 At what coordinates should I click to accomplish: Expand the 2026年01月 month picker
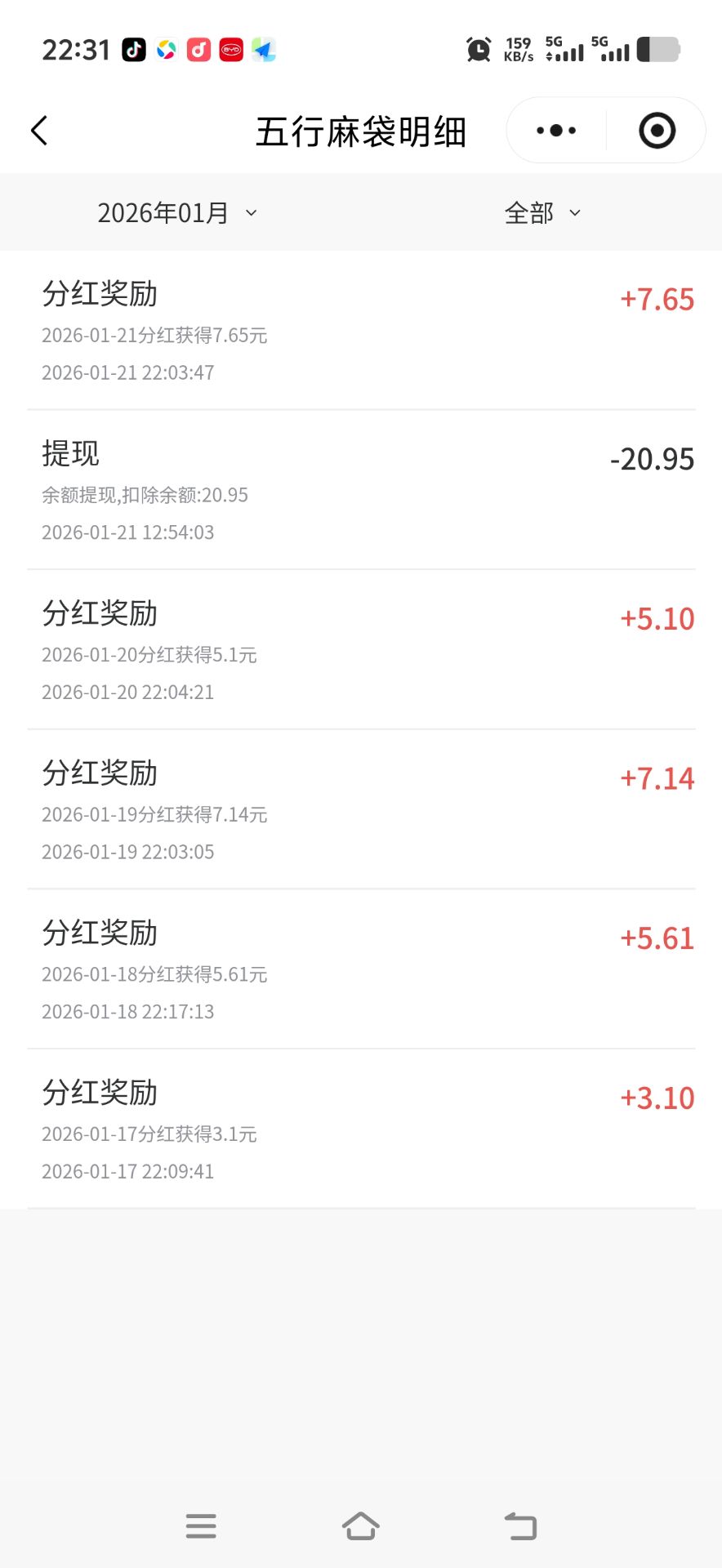click(176, 213)
